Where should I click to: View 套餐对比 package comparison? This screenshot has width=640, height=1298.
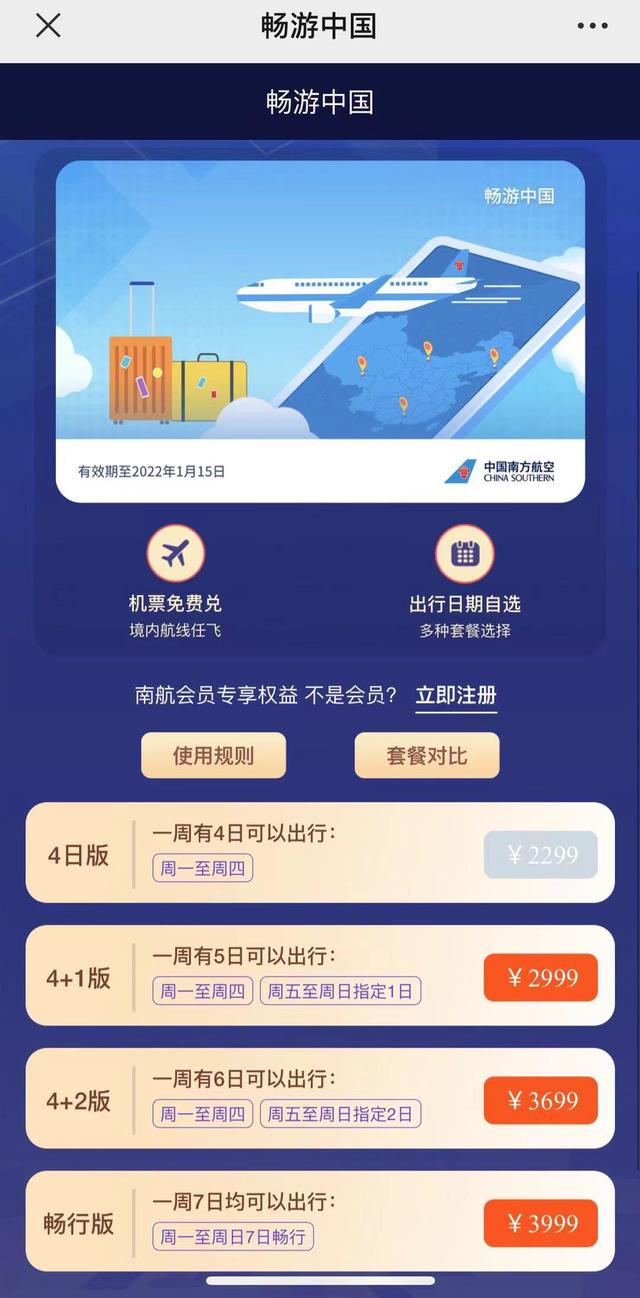coord(427,755)
